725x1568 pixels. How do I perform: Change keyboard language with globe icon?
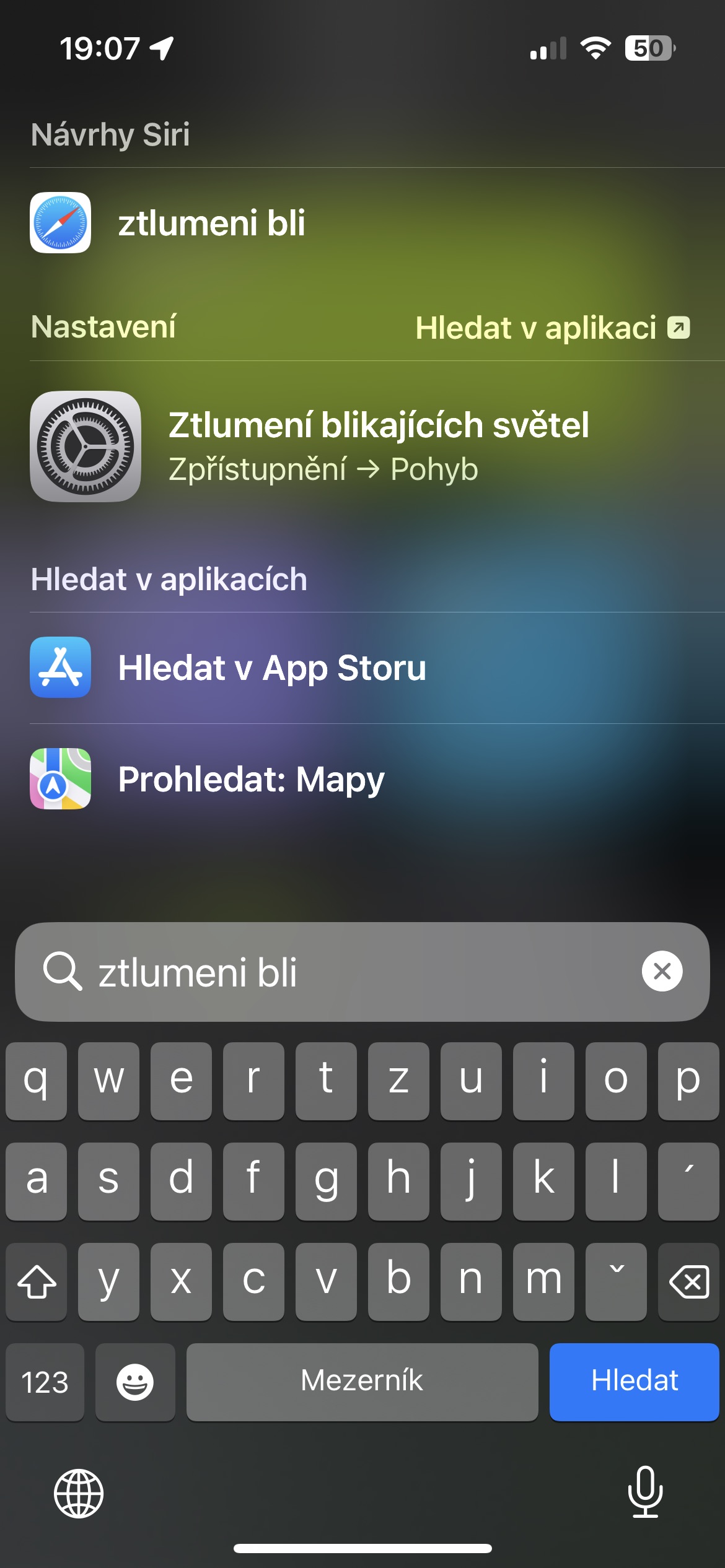79,1493
